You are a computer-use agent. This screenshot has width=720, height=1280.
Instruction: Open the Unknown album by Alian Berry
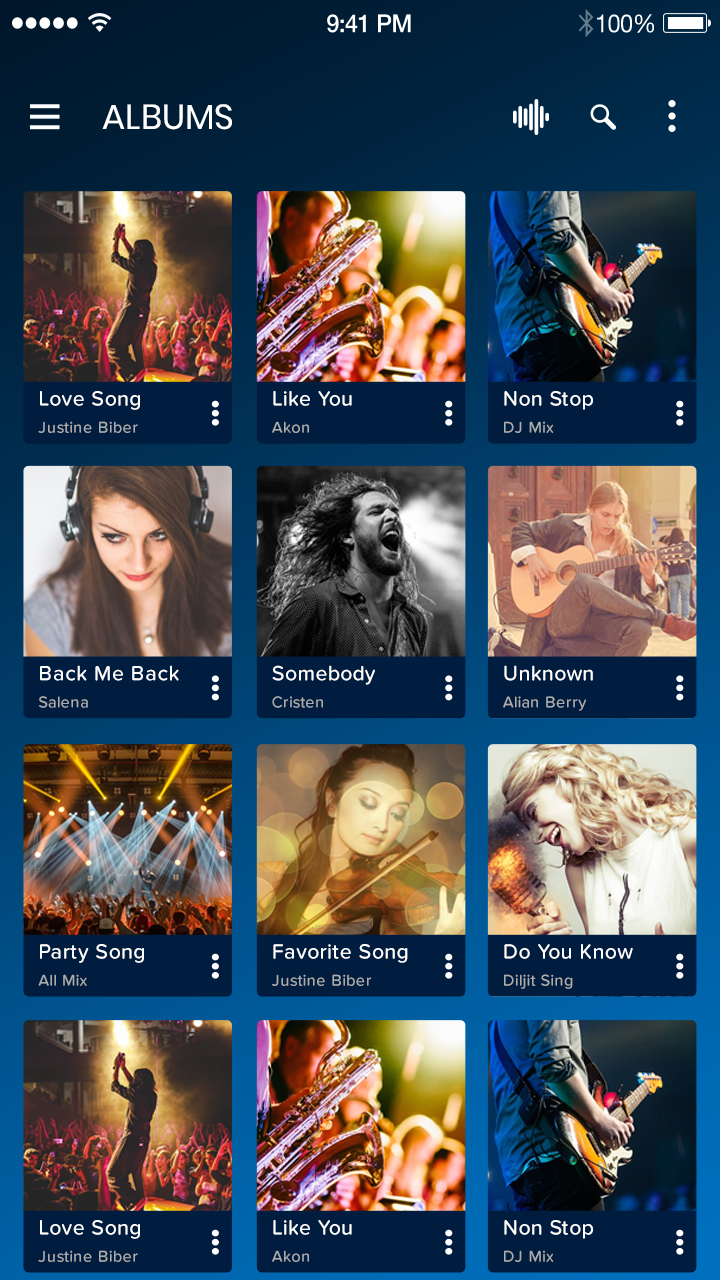click(591, 560)
